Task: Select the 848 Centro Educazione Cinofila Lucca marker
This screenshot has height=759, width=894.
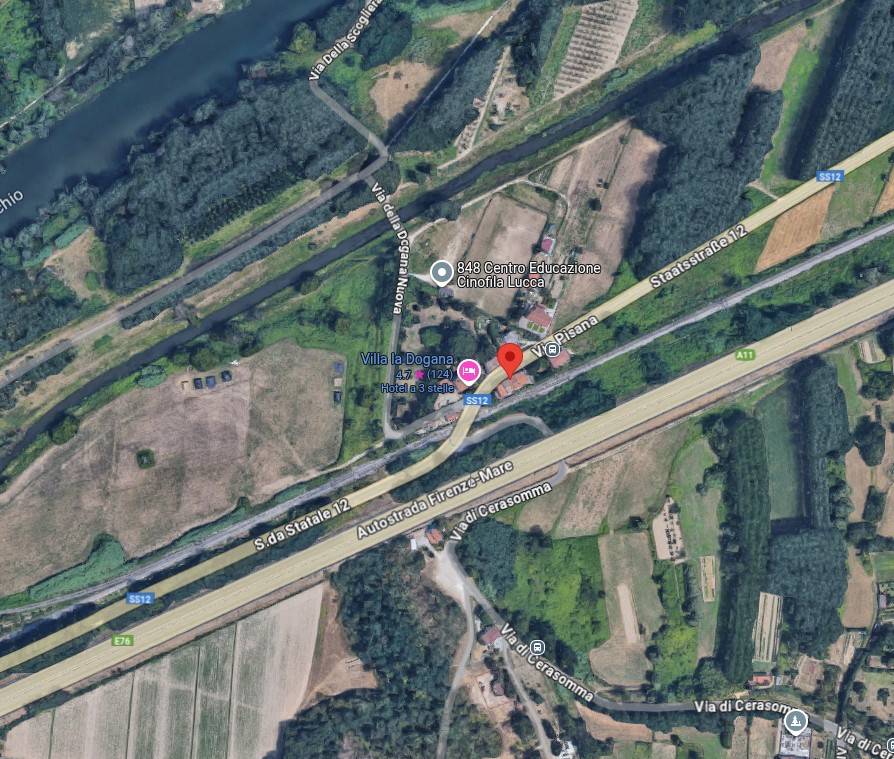Action: click(x=441, y=272)
